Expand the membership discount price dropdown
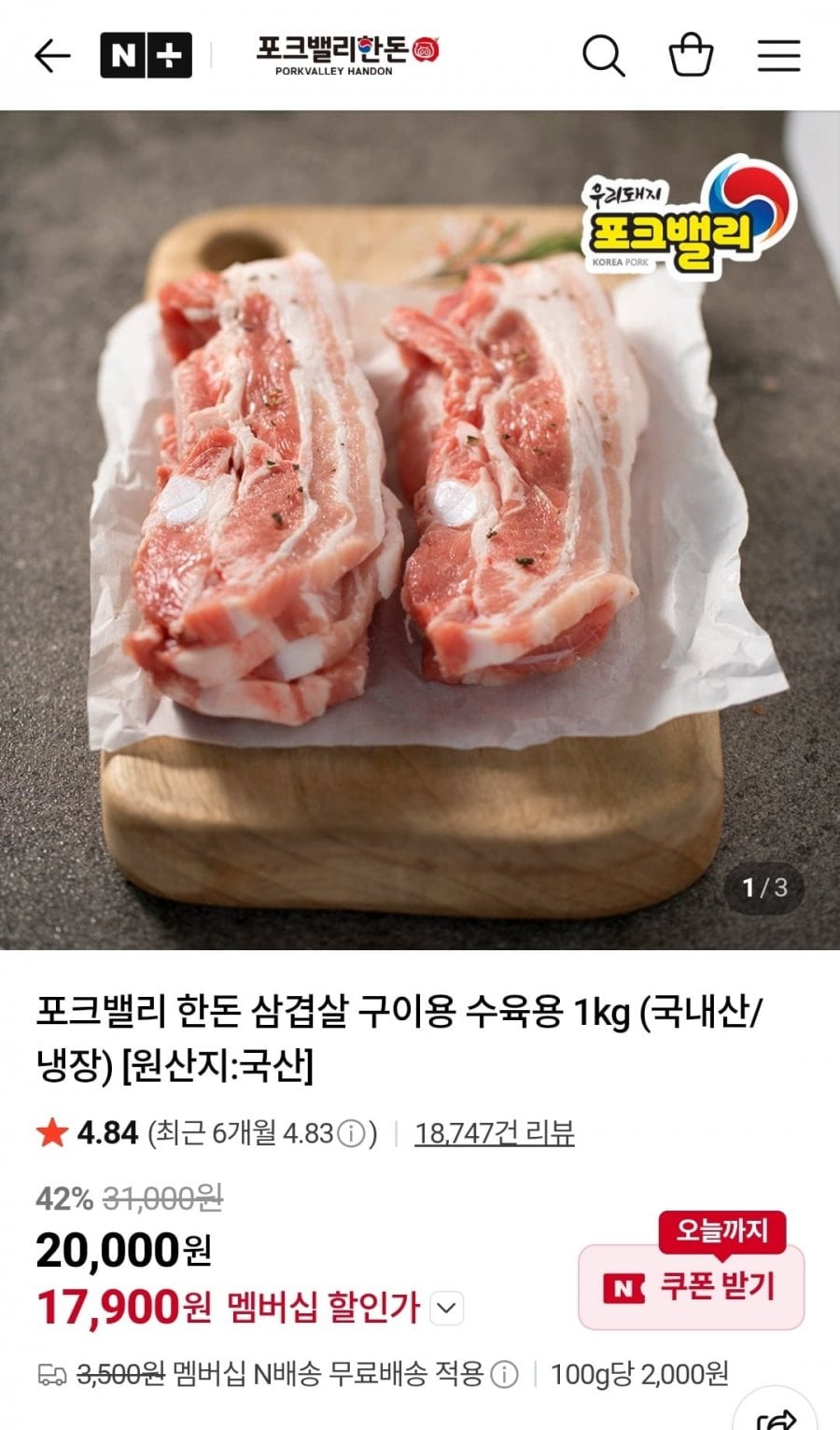Screen dimensions: 840x1430 tap(446, 1308)
